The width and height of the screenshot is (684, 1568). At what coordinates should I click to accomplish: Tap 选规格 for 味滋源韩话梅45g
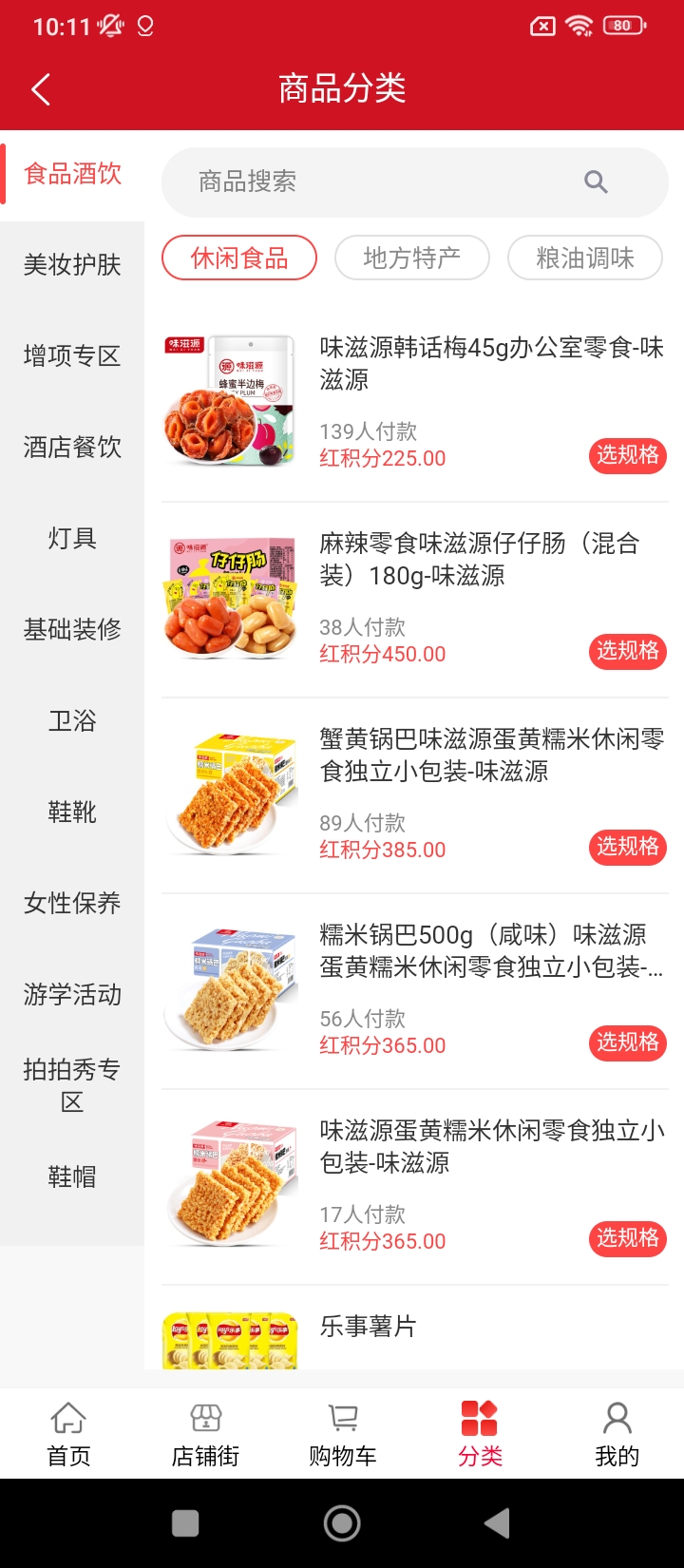[x=627, y=455]
